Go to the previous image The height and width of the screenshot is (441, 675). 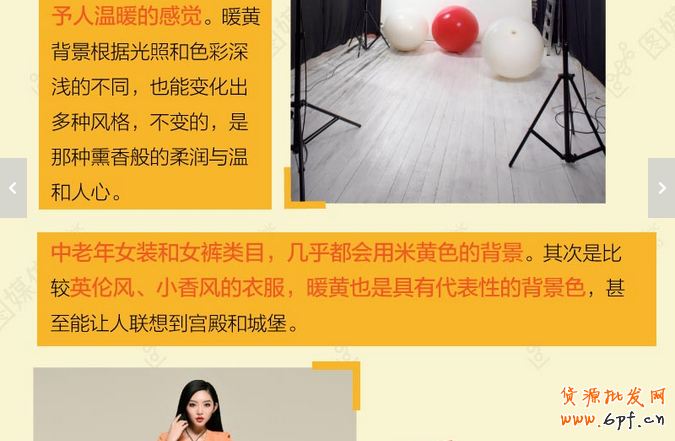(x=12, y=188)
